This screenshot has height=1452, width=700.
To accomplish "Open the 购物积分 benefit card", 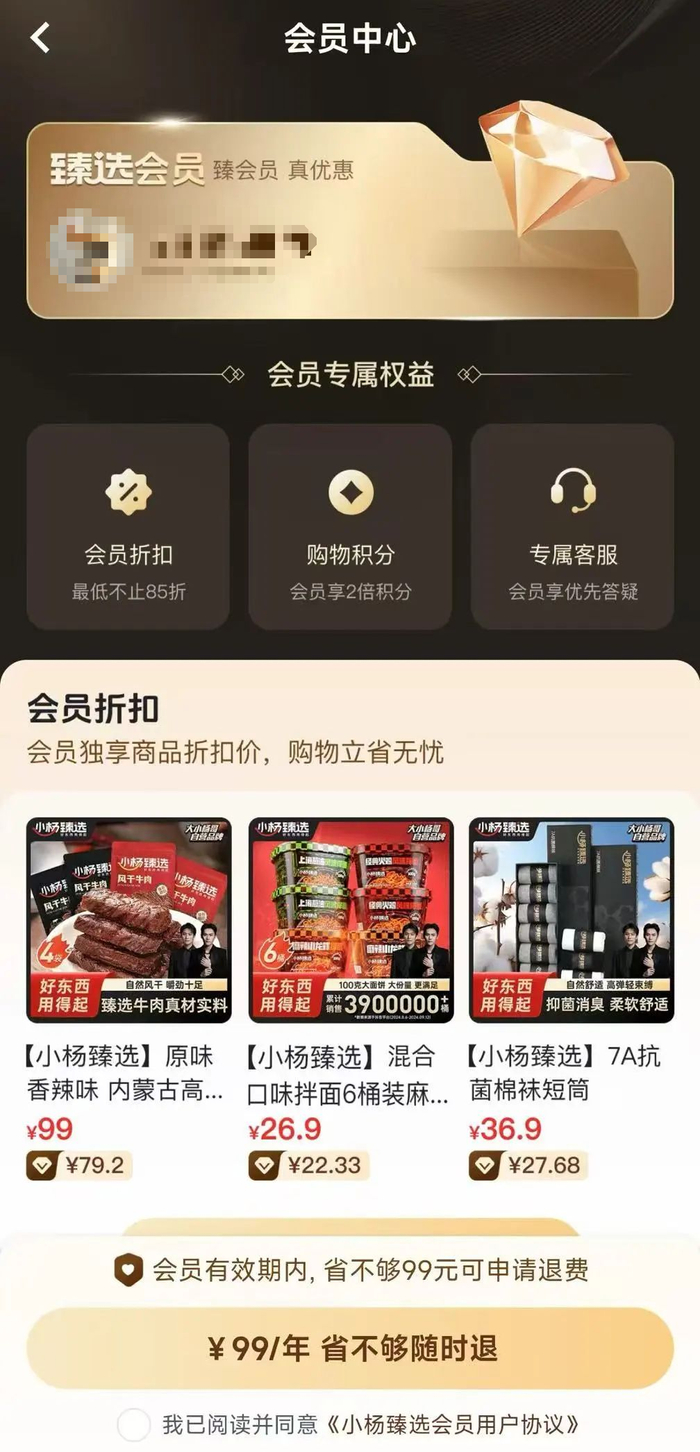I will pos(350,527).
